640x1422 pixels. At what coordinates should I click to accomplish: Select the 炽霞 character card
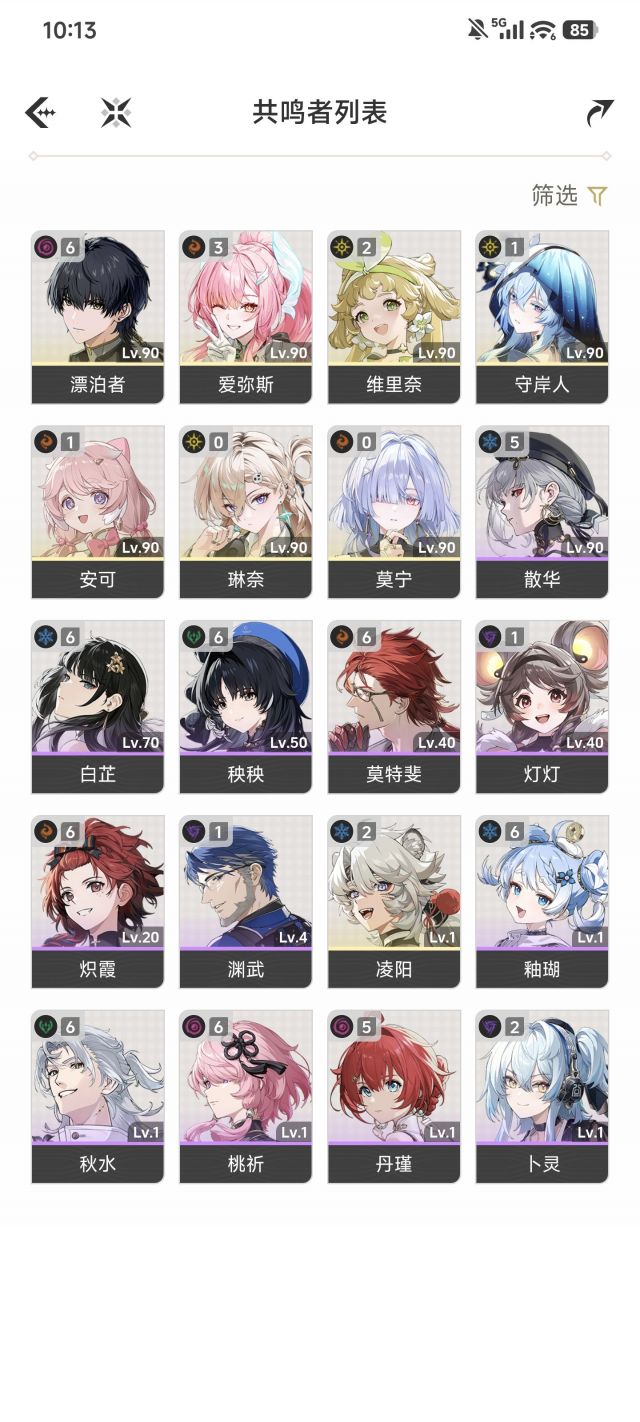click(98, 902)
